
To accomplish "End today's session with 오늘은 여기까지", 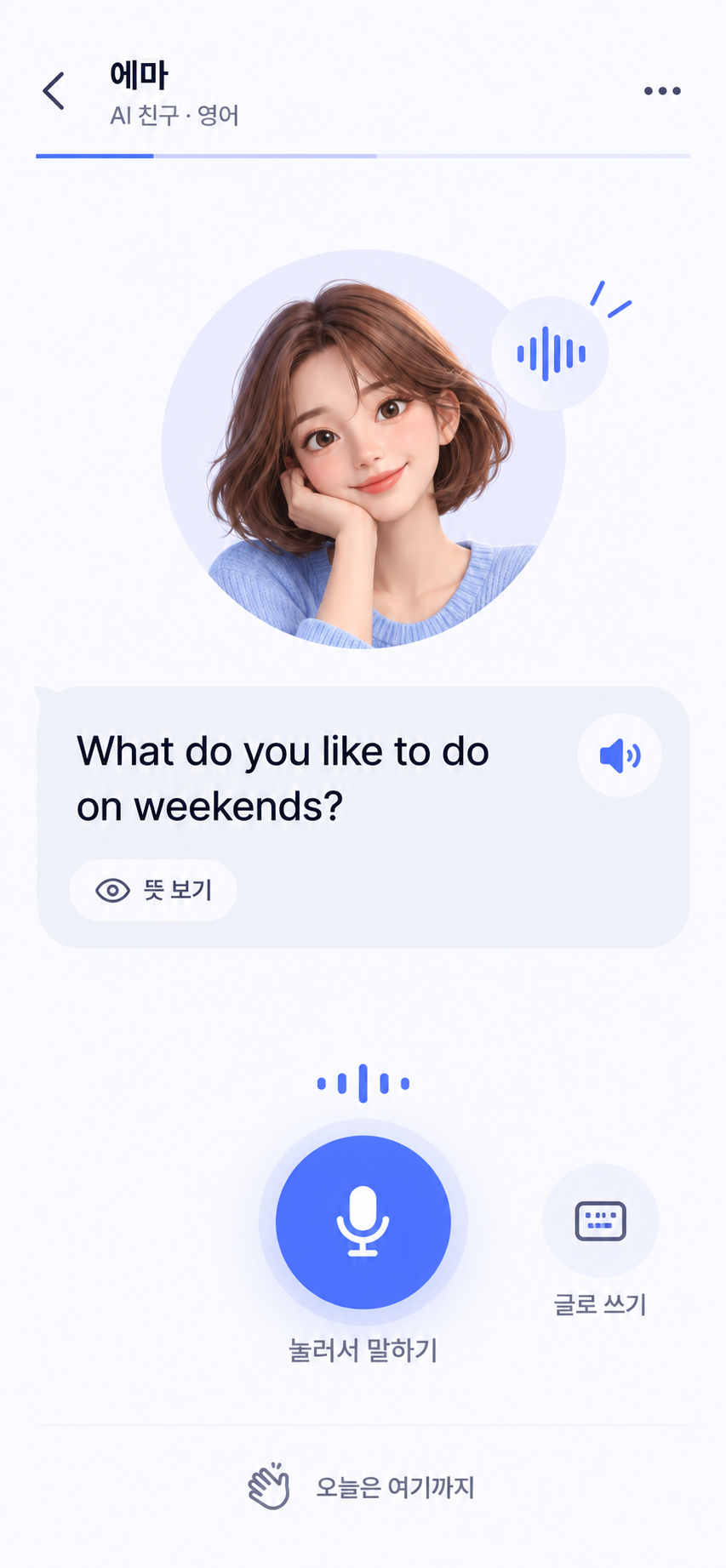I will [362, 1487].
